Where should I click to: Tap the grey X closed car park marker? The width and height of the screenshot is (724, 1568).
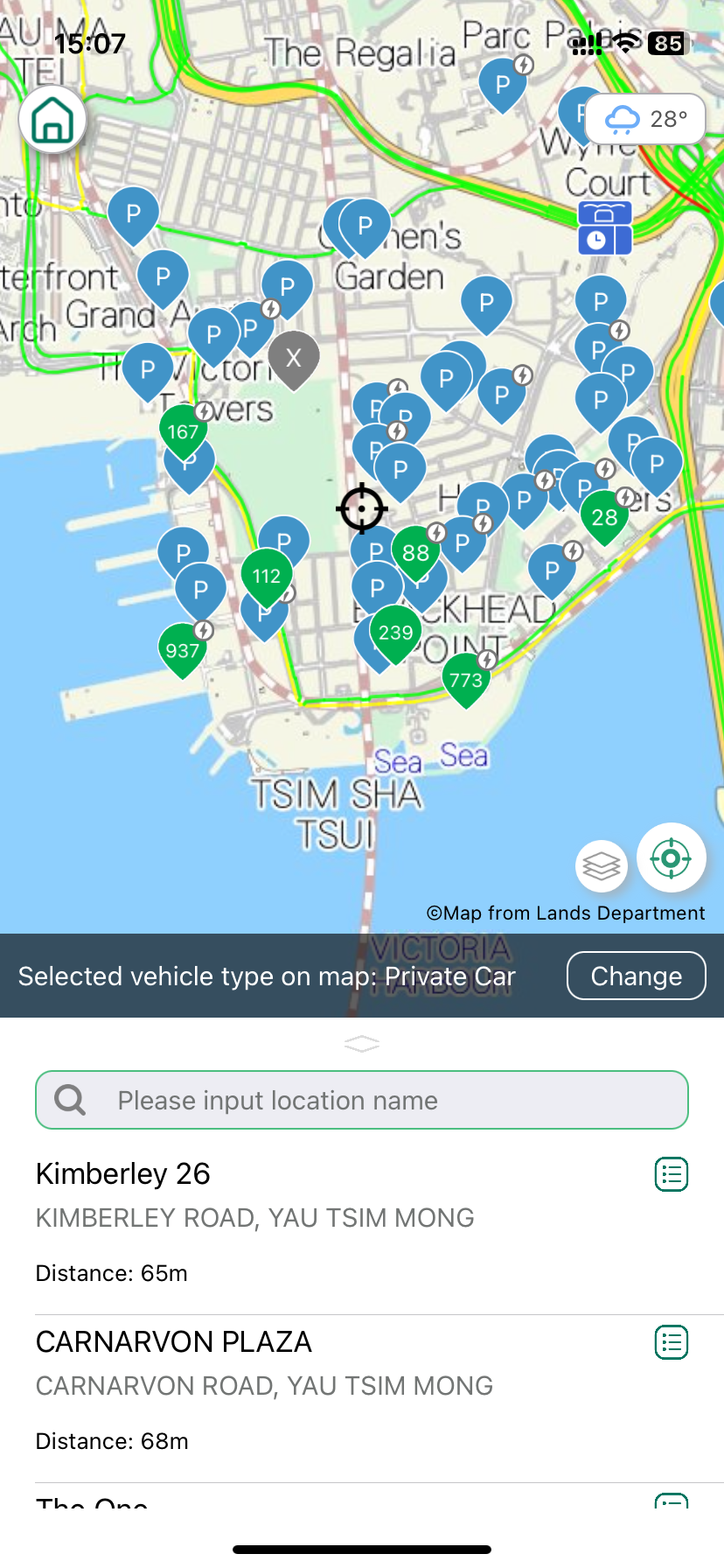coord(294,358)
